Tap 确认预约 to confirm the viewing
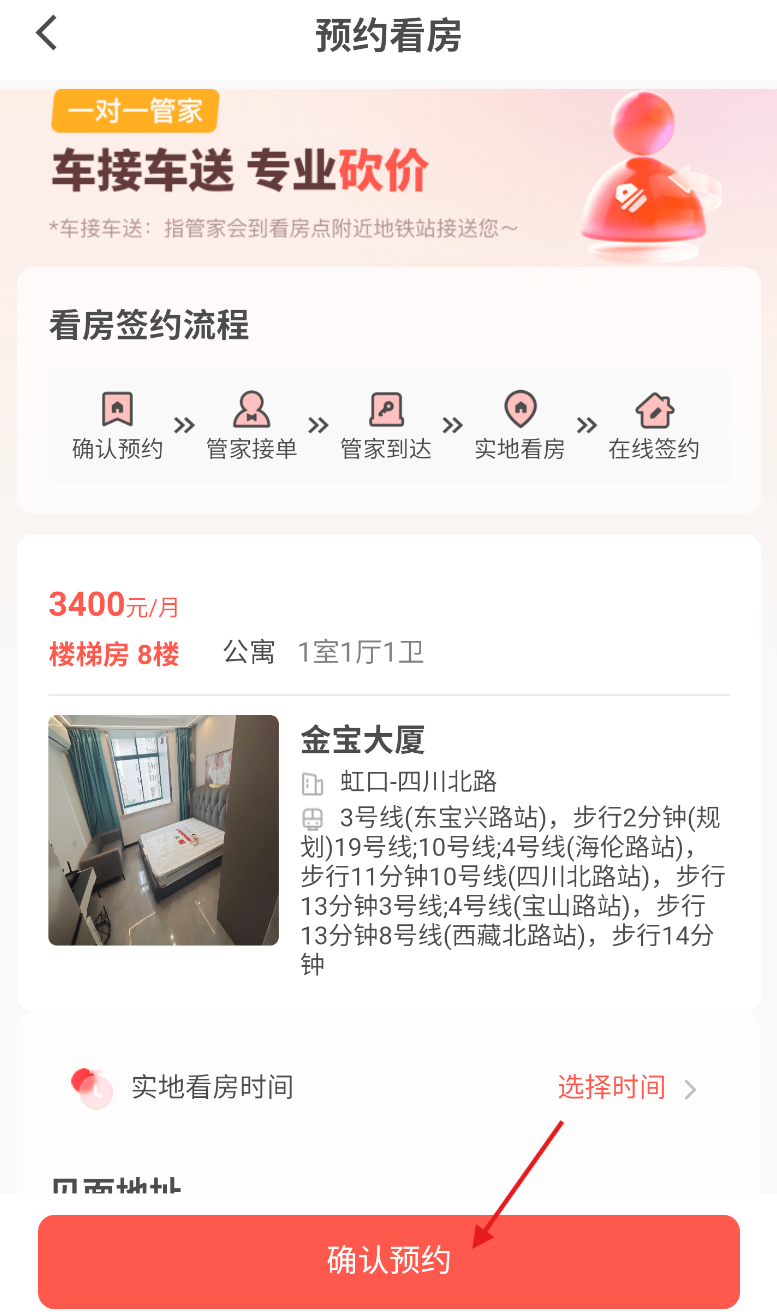 [388, 1260]
